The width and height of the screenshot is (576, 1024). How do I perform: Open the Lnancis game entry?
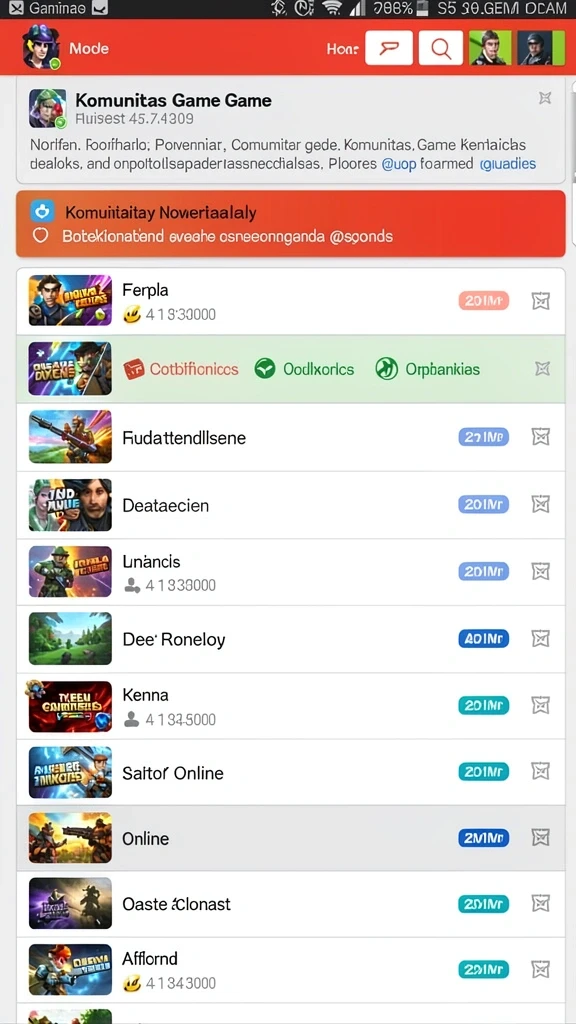291,572
